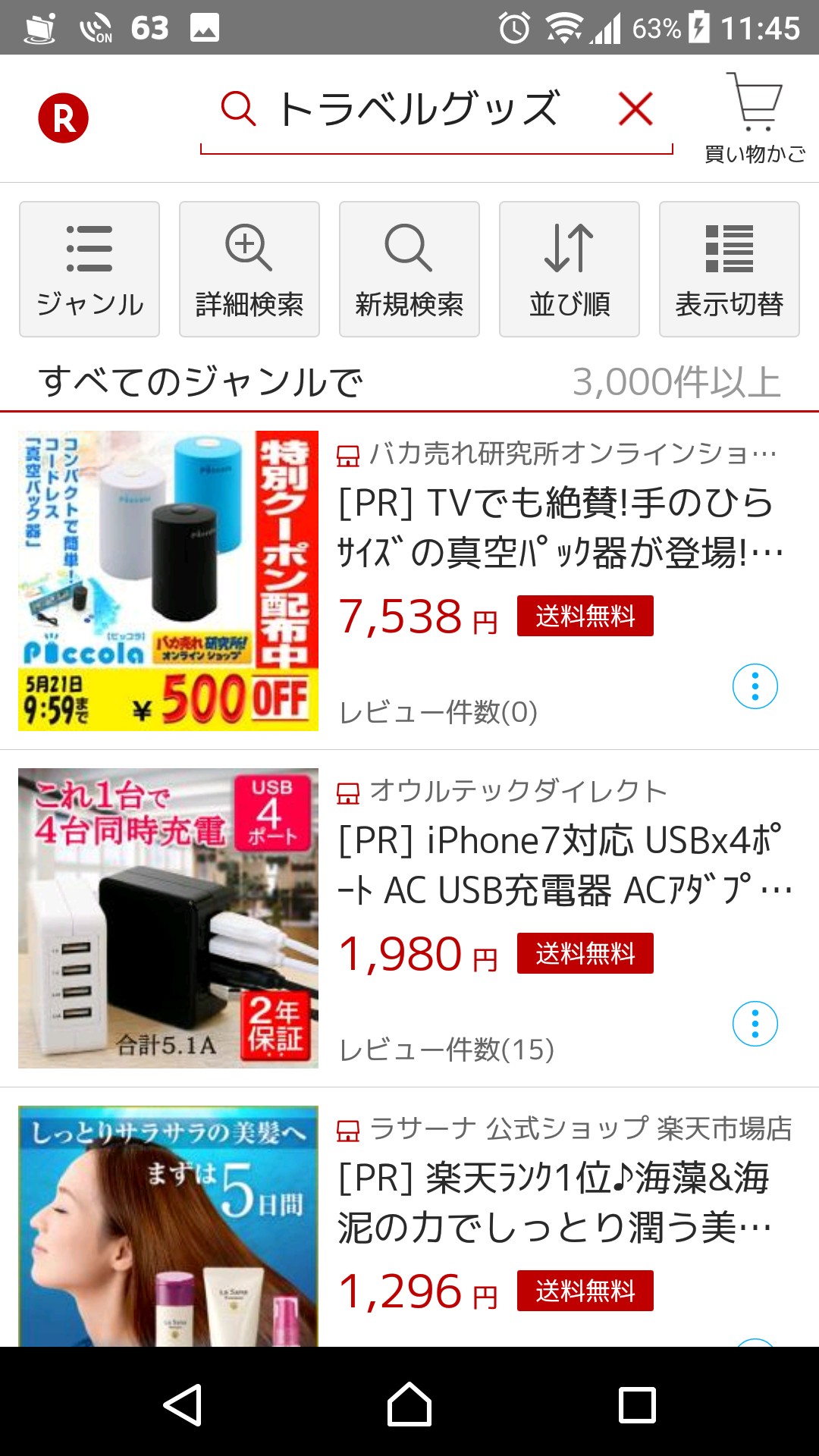Go back with the system back button
819x1456 pixels.
[183, 1404]
